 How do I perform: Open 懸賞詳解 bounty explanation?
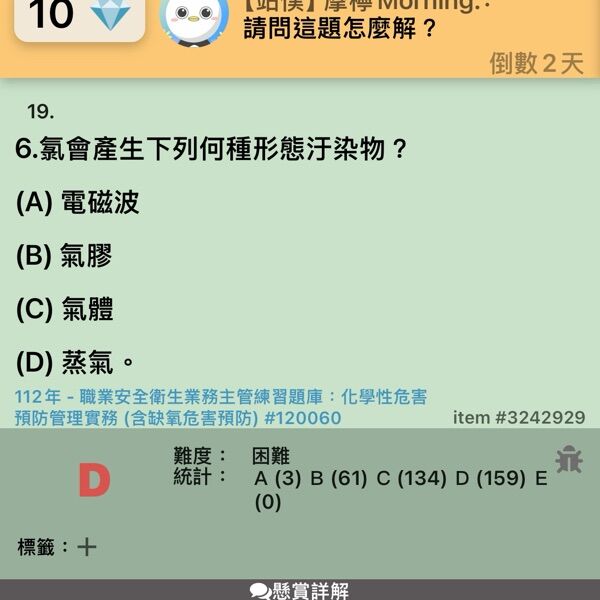[300, 590]
